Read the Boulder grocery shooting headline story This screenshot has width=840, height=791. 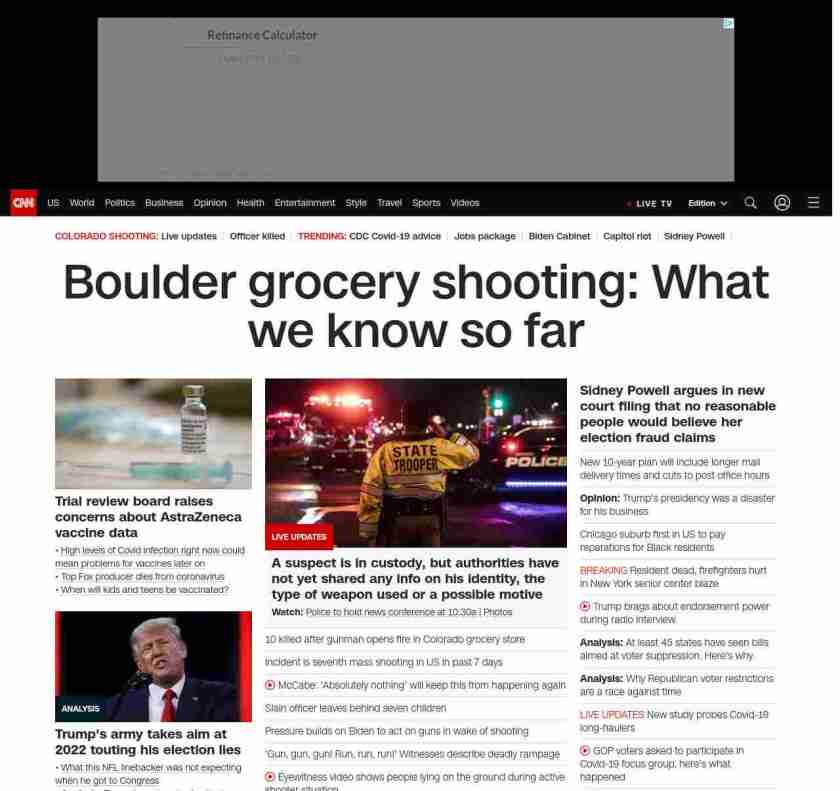(416, 306)
